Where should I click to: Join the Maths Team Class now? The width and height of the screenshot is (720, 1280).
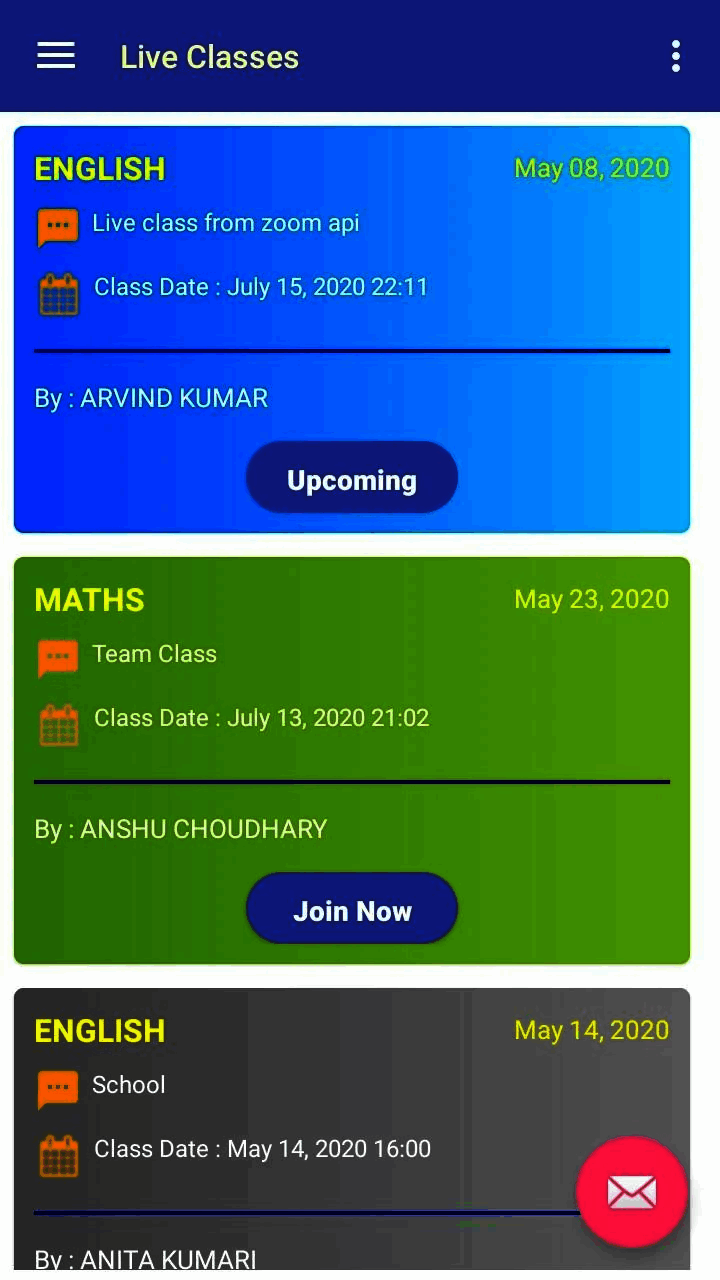[x=352, y=910]
